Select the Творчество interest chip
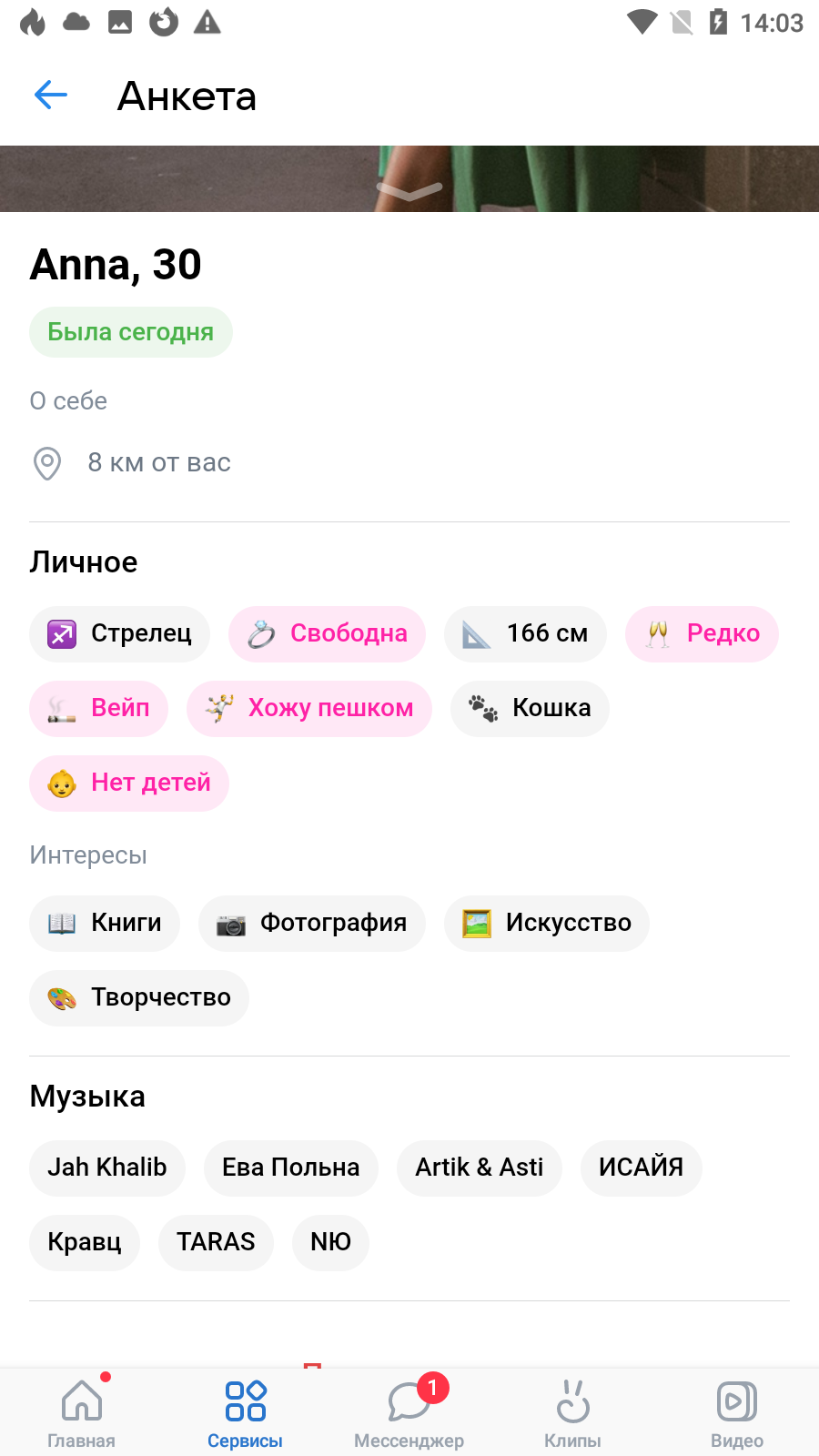 [139, 997]
